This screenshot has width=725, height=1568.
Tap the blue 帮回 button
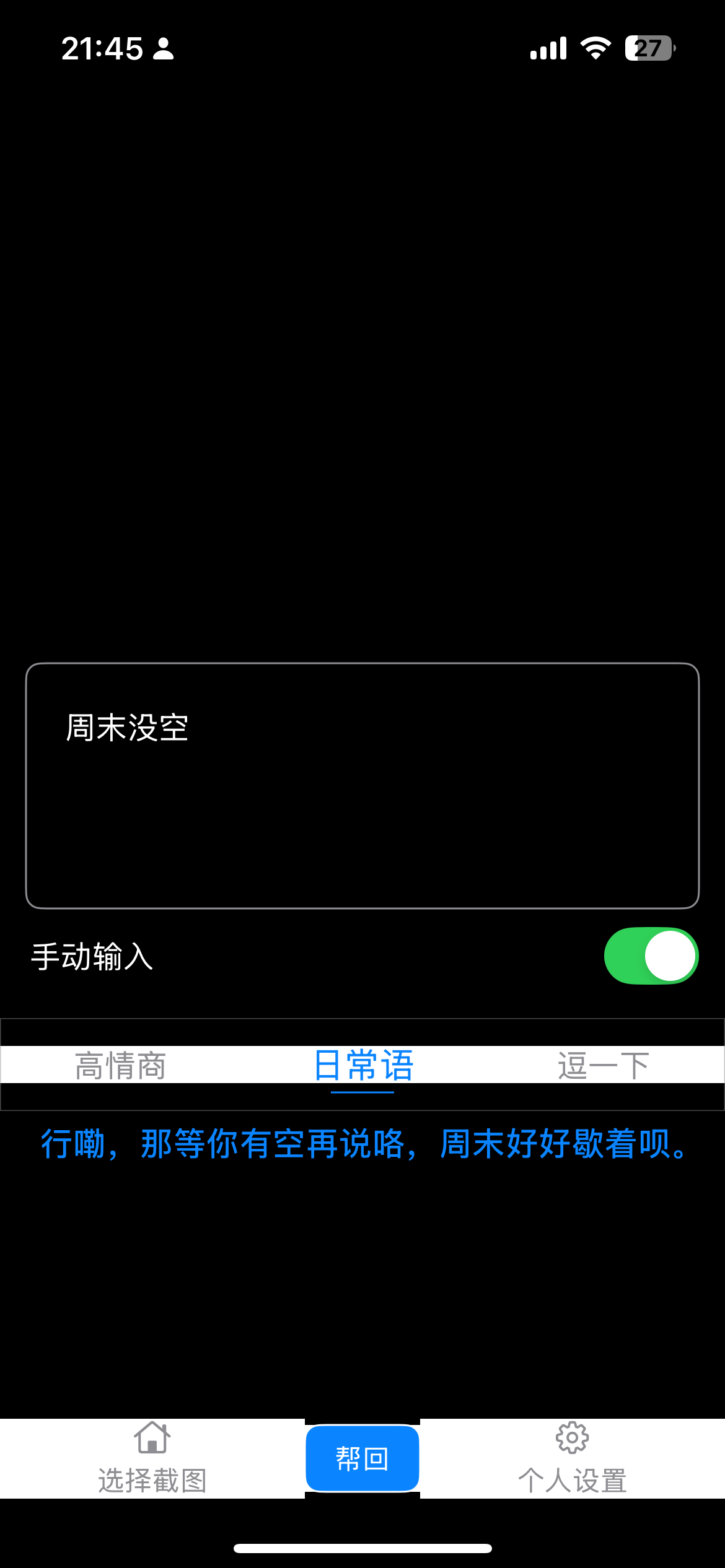(362, 1458)
